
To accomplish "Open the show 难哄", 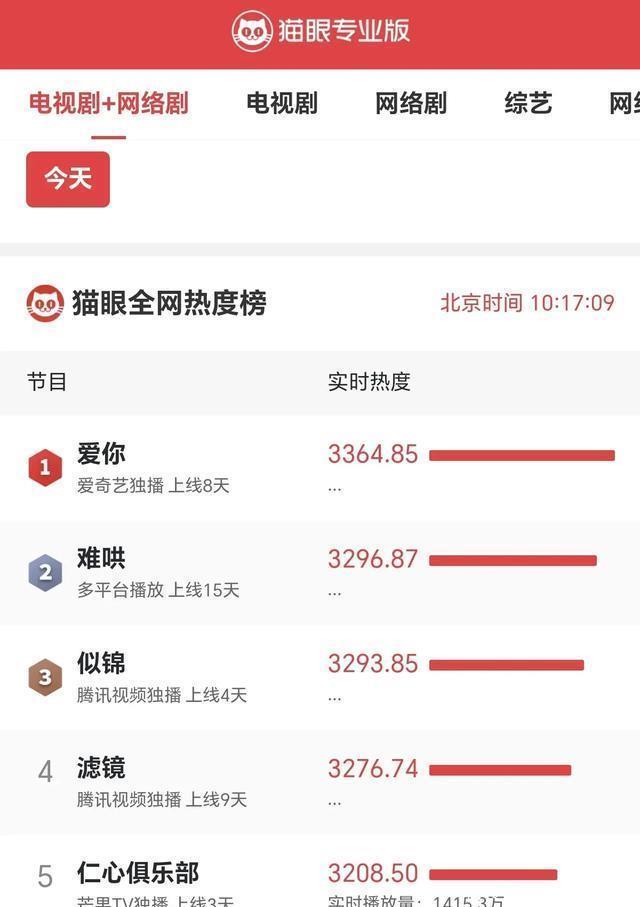I will pyautogui.click(x=102, y=559).
